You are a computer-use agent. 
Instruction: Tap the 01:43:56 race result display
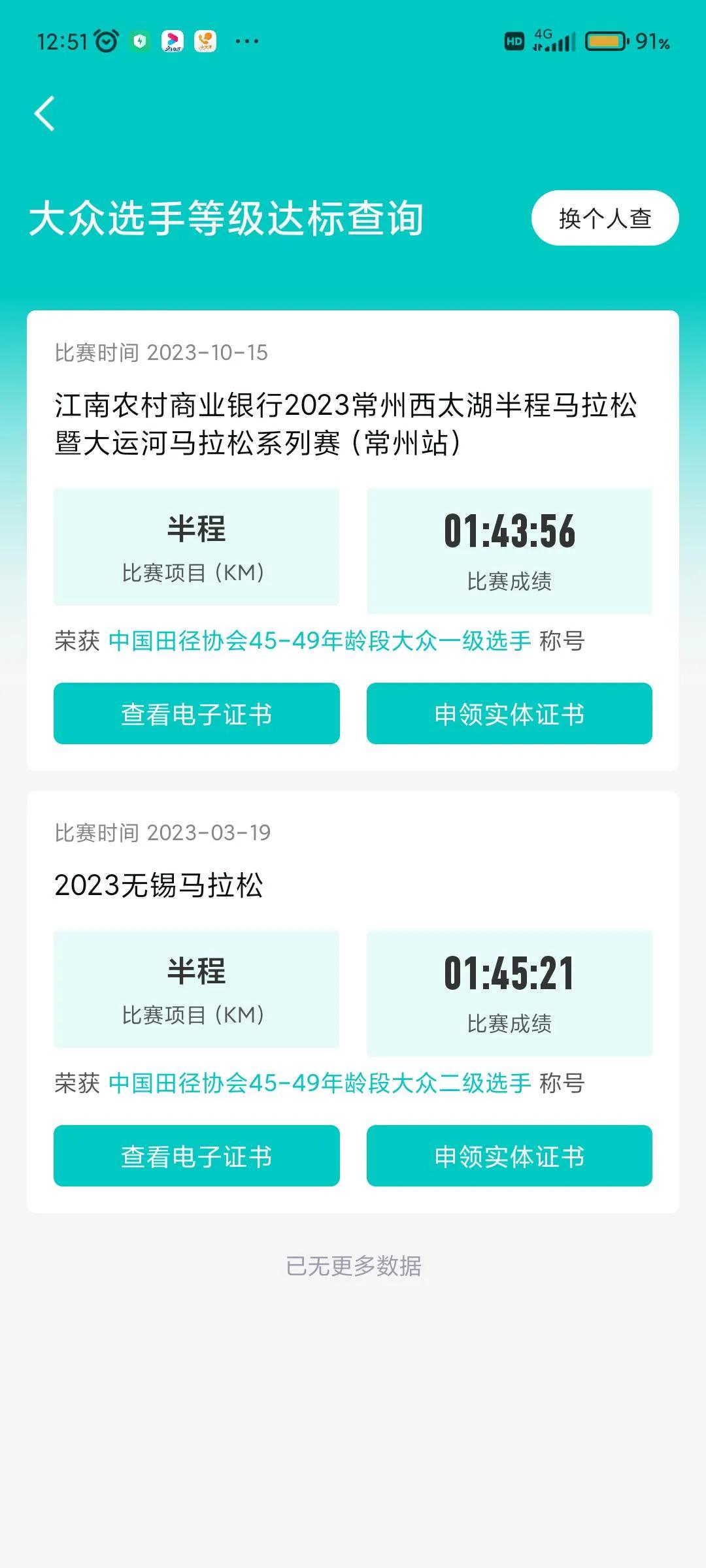[x=511, y=532]
